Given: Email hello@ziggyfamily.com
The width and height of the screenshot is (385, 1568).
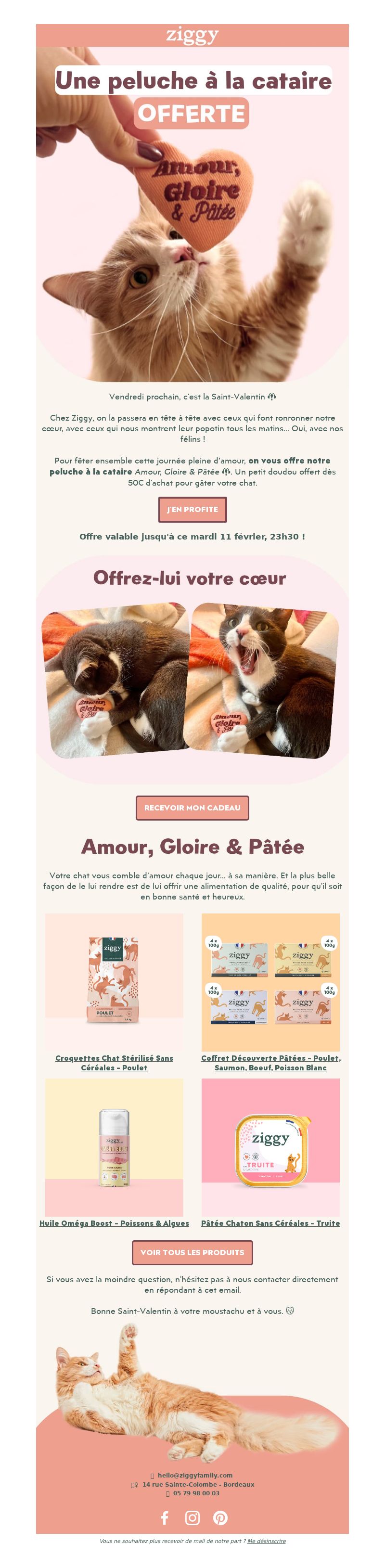Looking at the screenshot, I should (x=194, y=1475).
